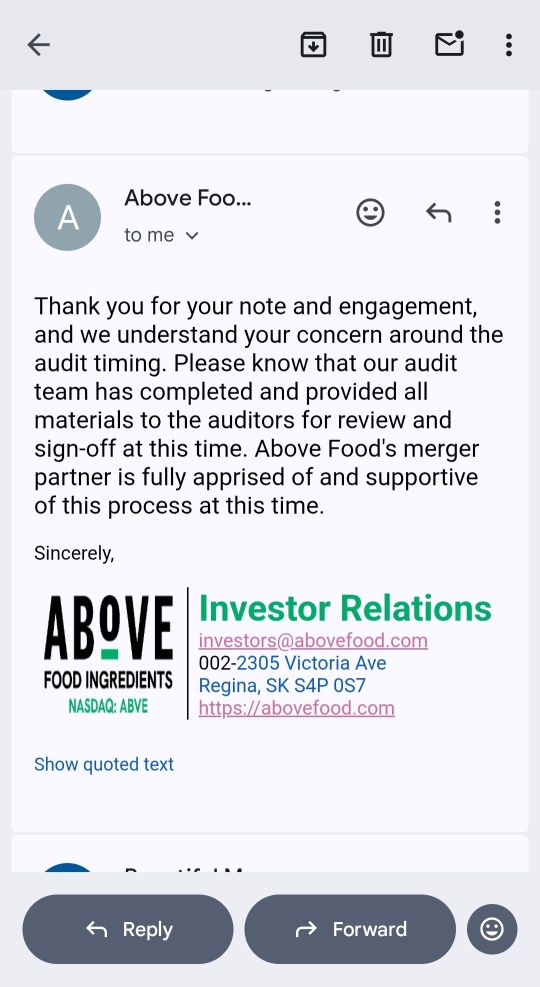Reply using arrow in message header
Image resolution: width=540 pixels, height=987 pixels.
click(x=439, y=213)
